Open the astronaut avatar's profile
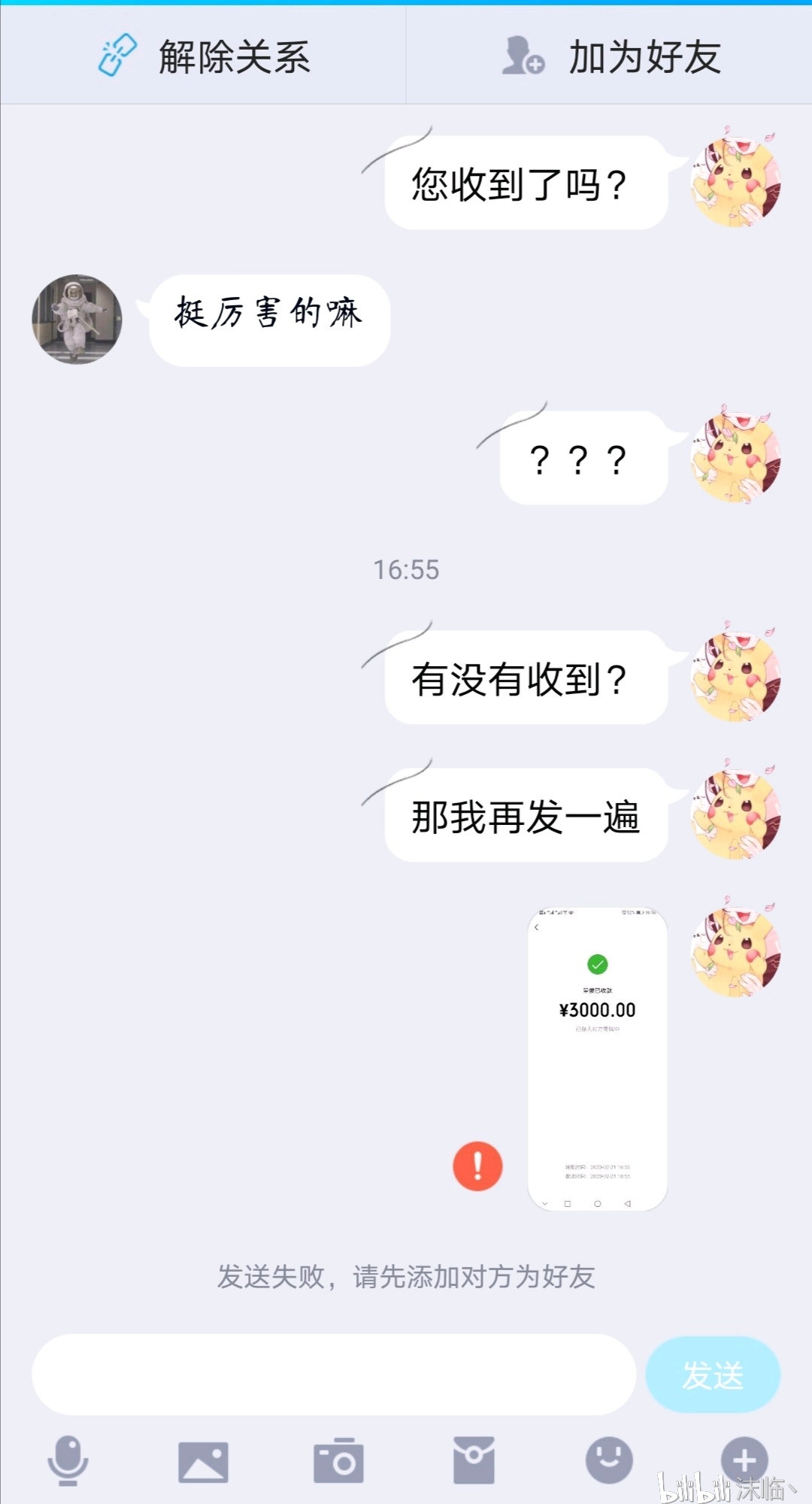 tap(77, 320)
